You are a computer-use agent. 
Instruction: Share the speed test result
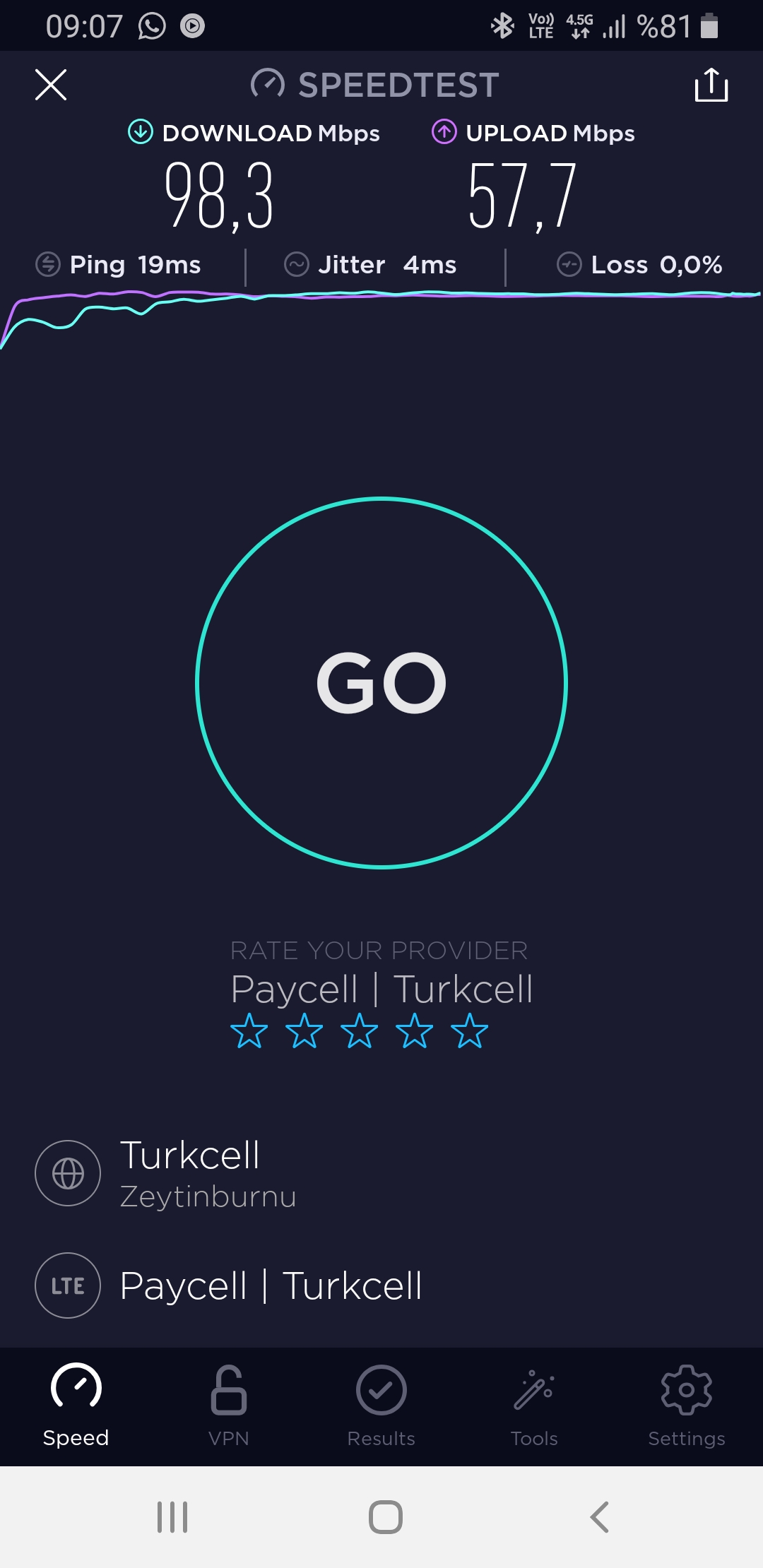click(711, 85)
